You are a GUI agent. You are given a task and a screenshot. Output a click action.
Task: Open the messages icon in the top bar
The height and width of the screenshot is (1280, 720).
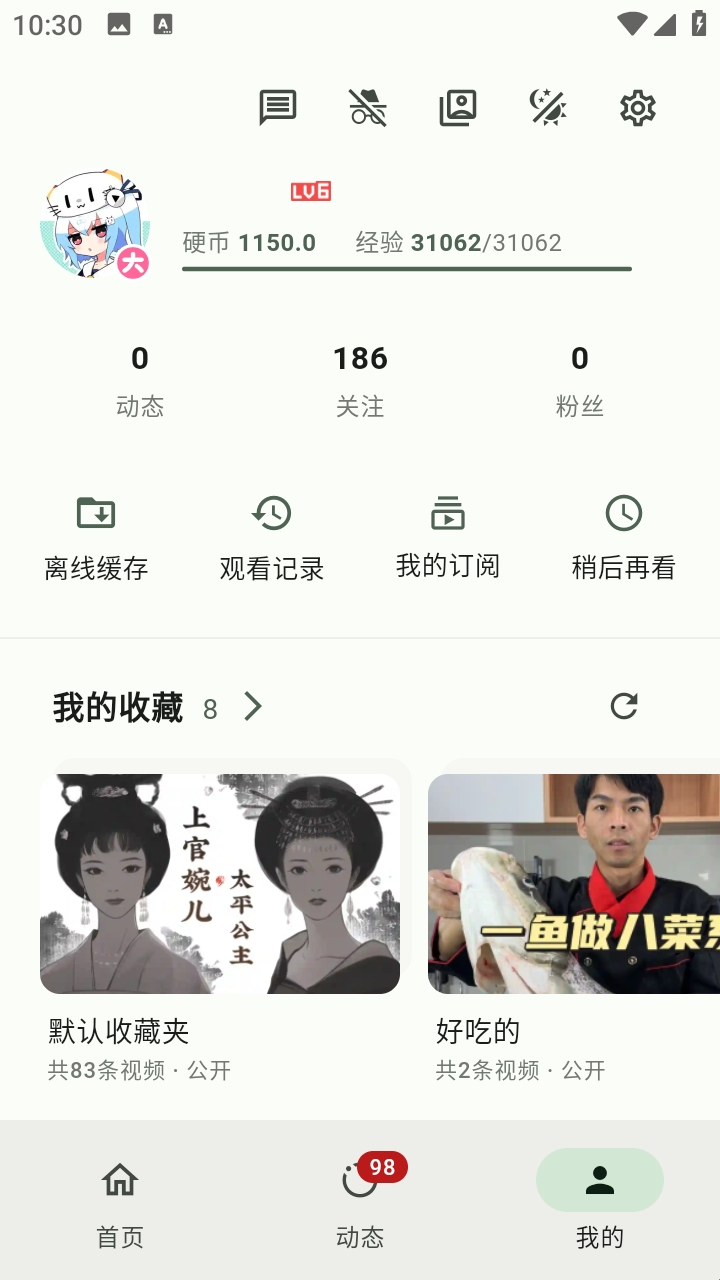click(x=277, y=108)
